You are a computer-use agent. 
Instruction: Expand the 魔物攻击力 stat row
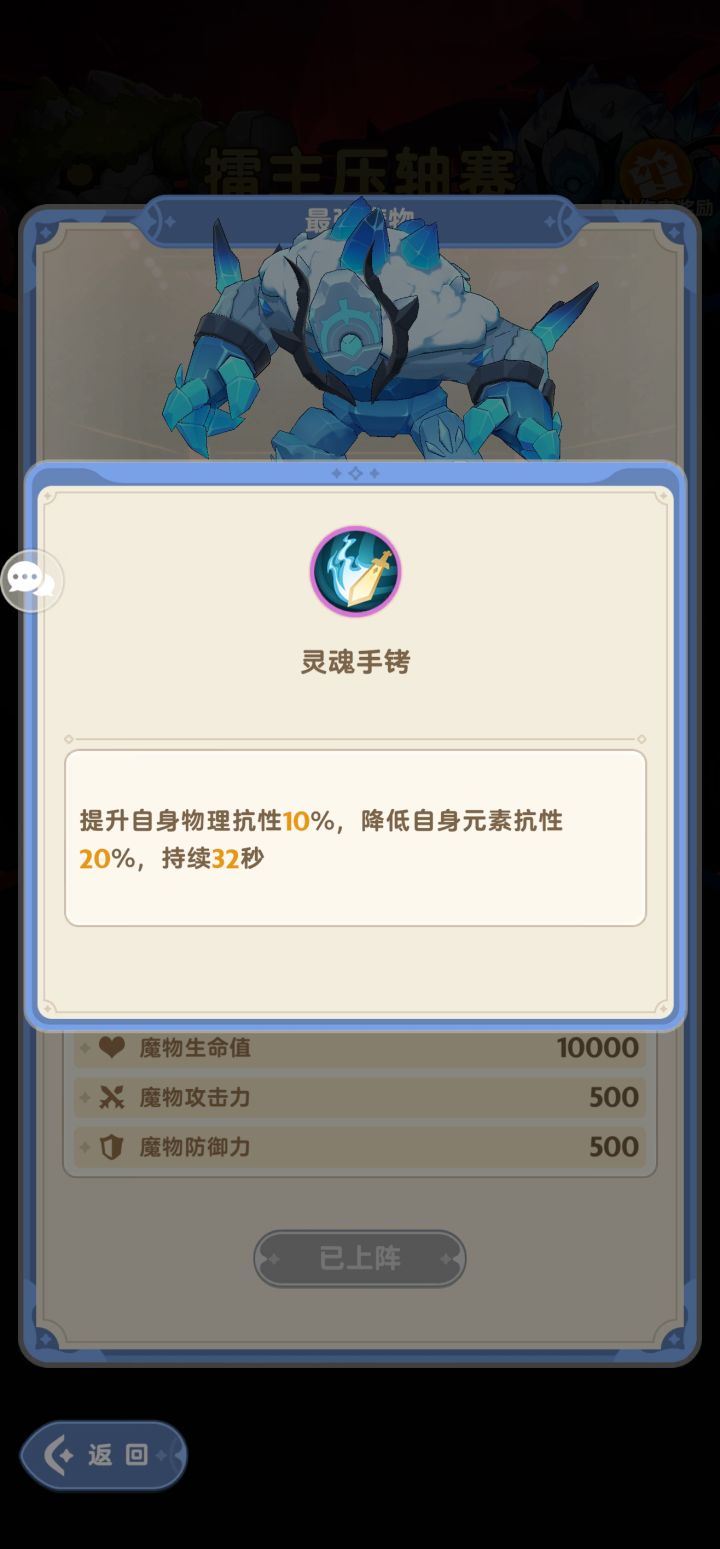360,1097
